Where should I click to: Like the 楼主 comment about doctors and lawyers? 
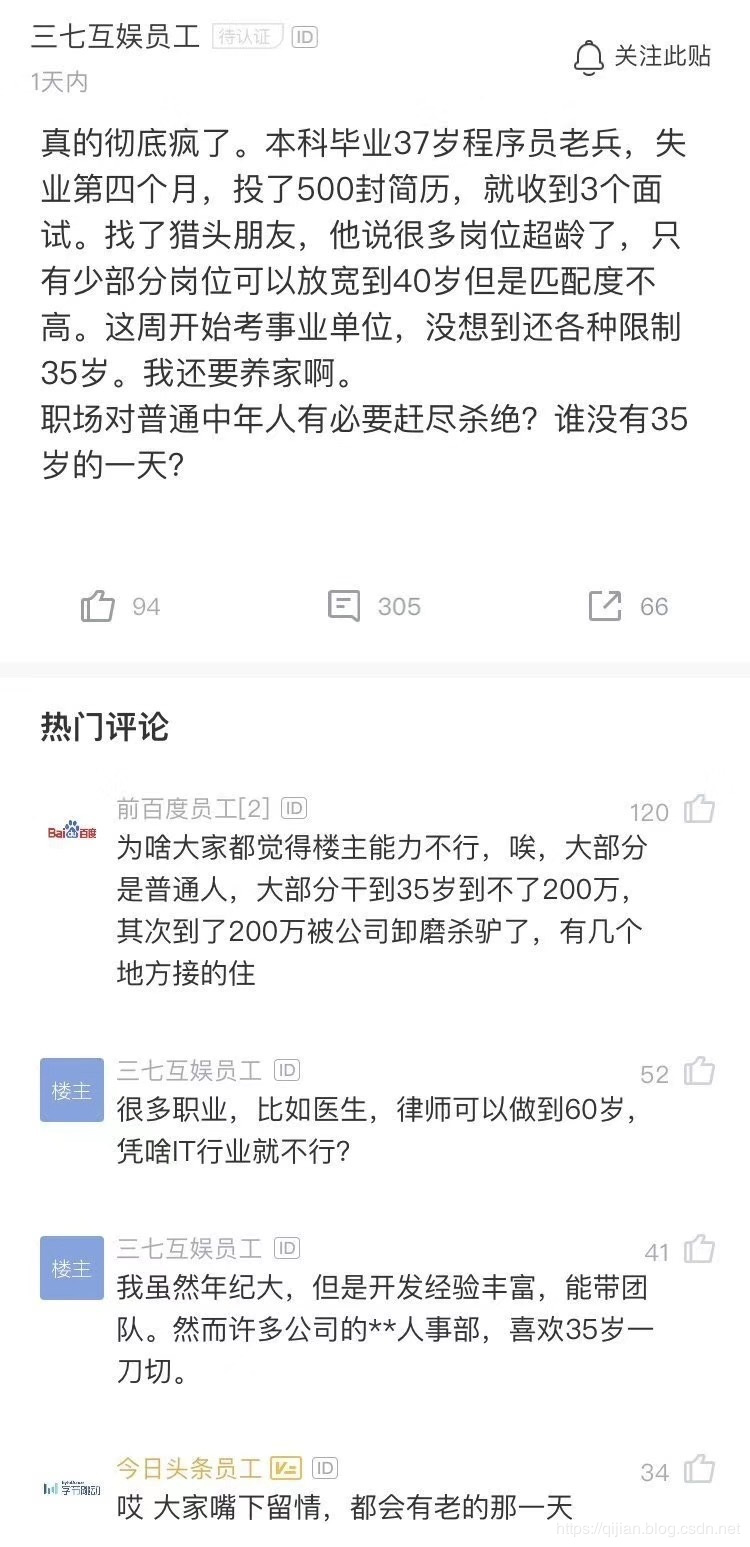700,1072
